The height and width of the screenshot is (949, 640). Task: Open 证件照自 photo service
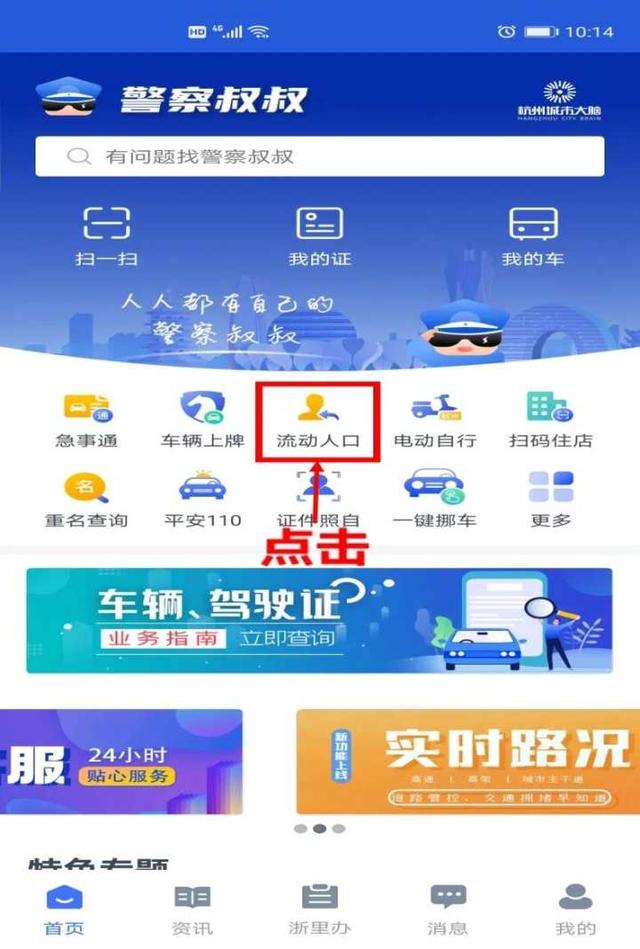point(318,499)
